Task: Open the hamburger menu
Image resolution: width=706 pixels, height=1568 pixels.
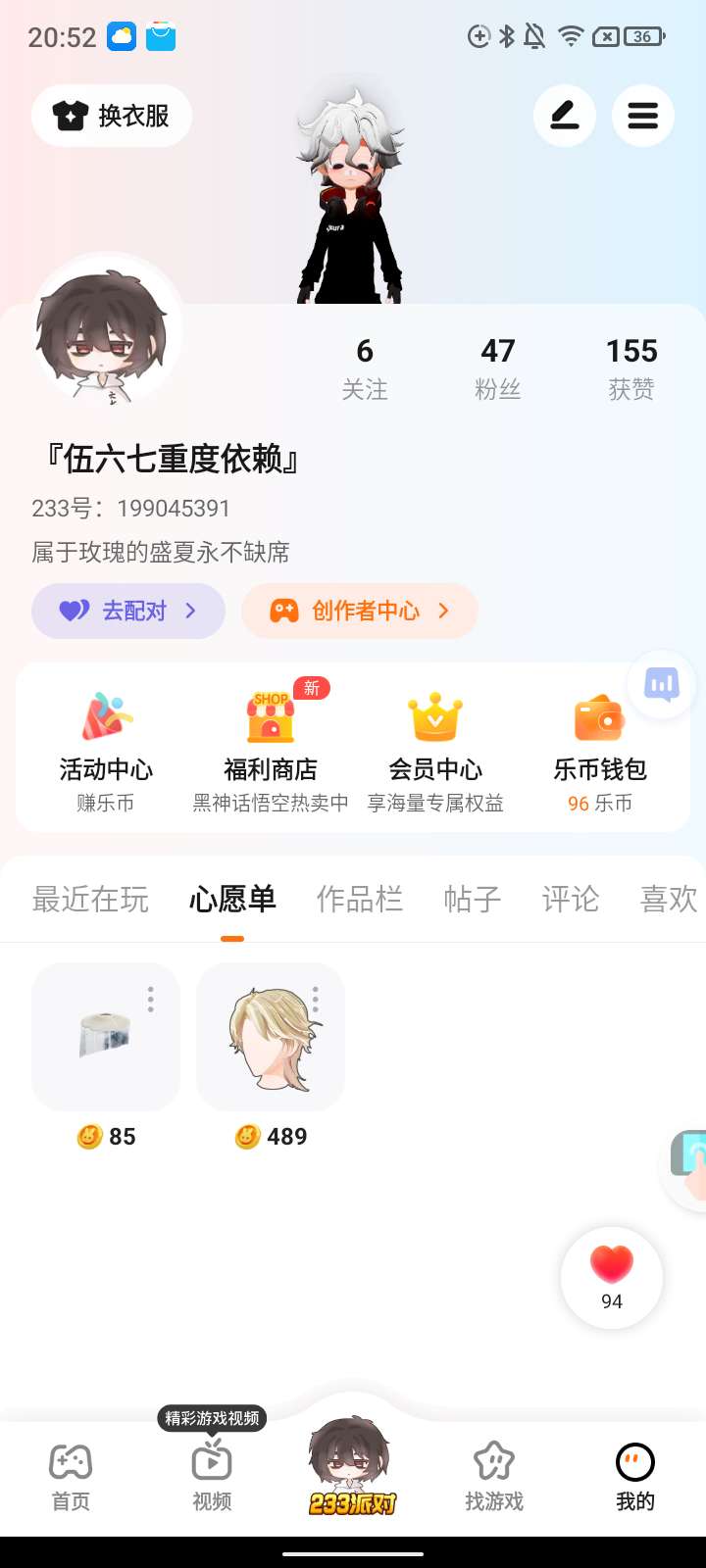Action: click(642, 116)
